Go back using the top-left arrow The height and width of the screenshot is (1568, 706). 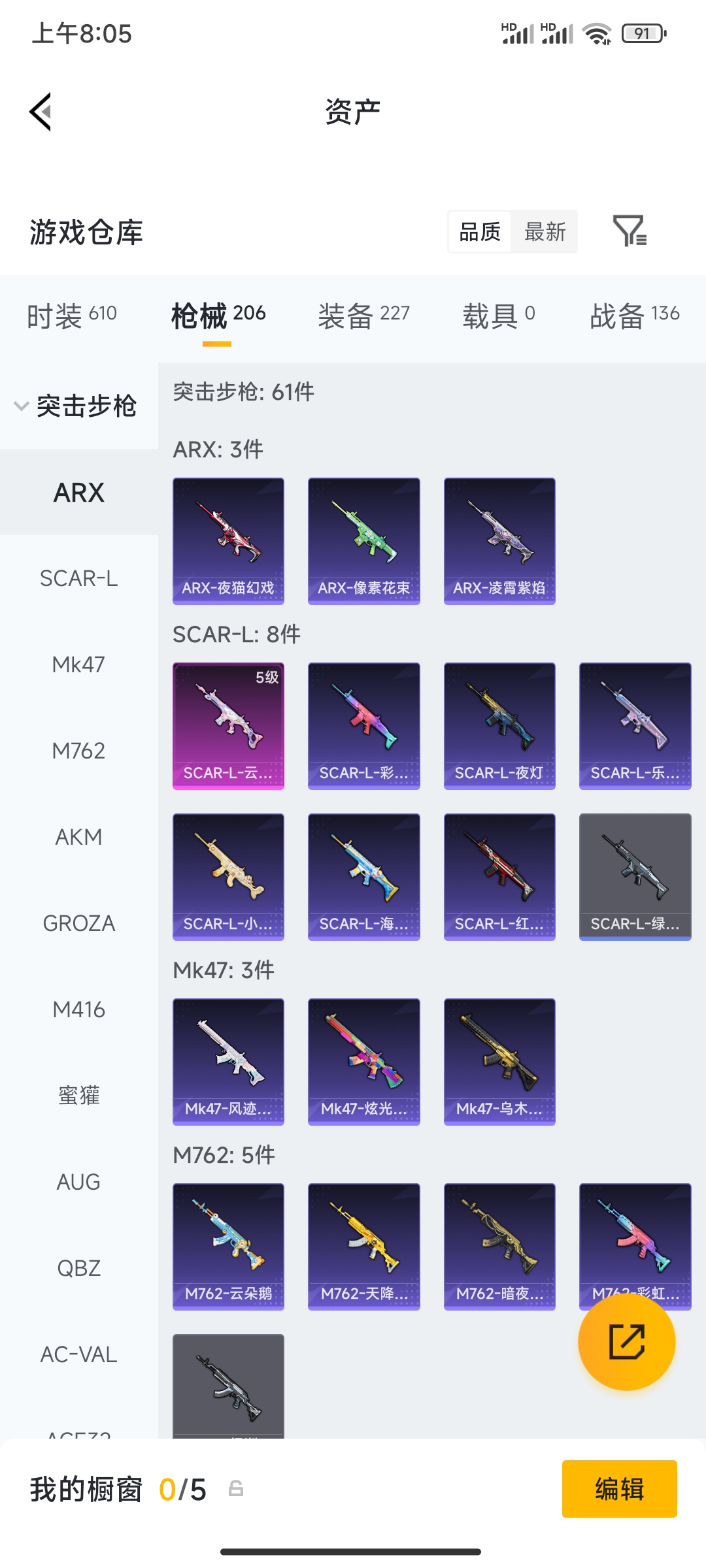click(41, 112)
